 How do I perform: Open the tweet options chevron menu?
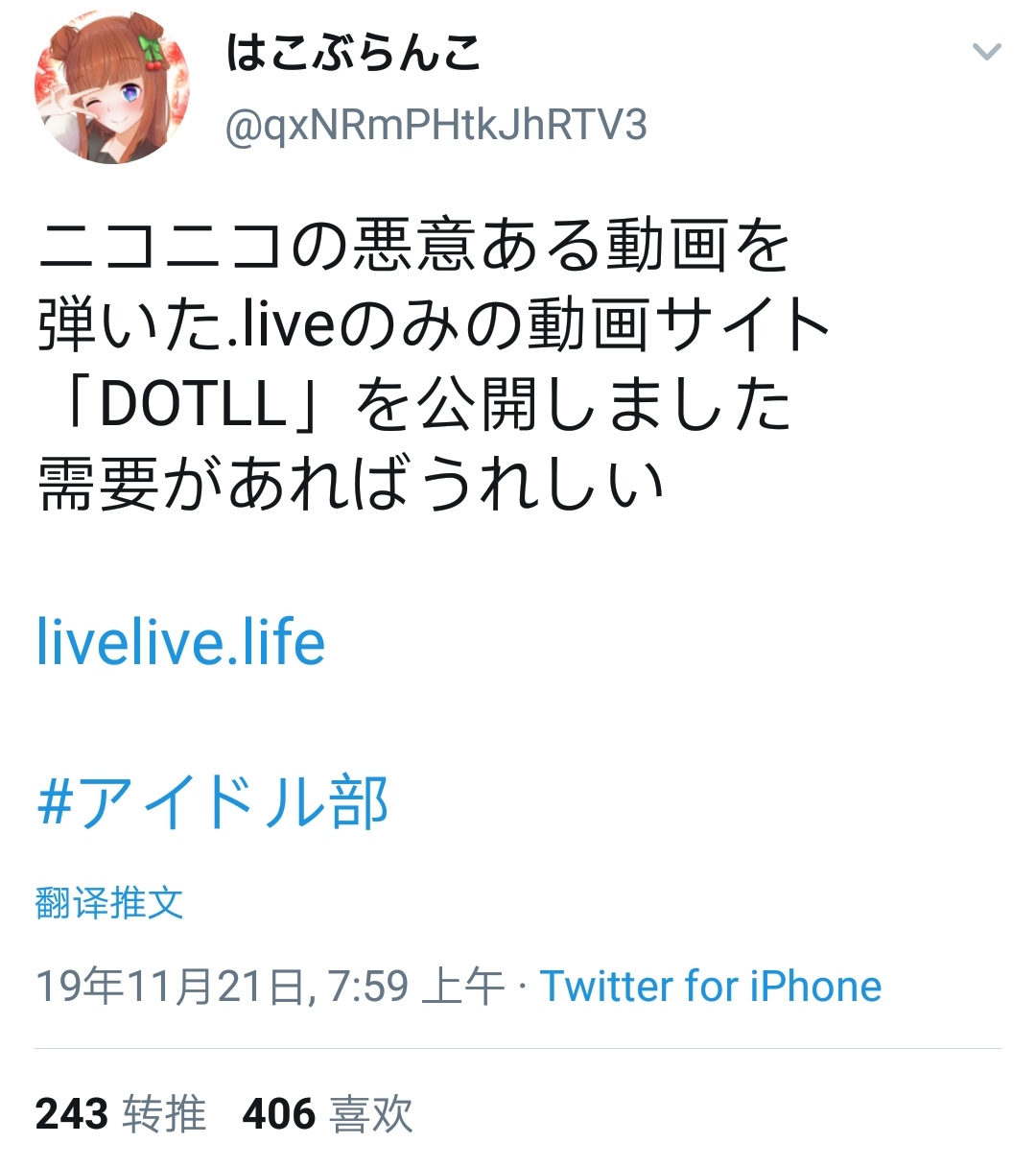[986, 52]
